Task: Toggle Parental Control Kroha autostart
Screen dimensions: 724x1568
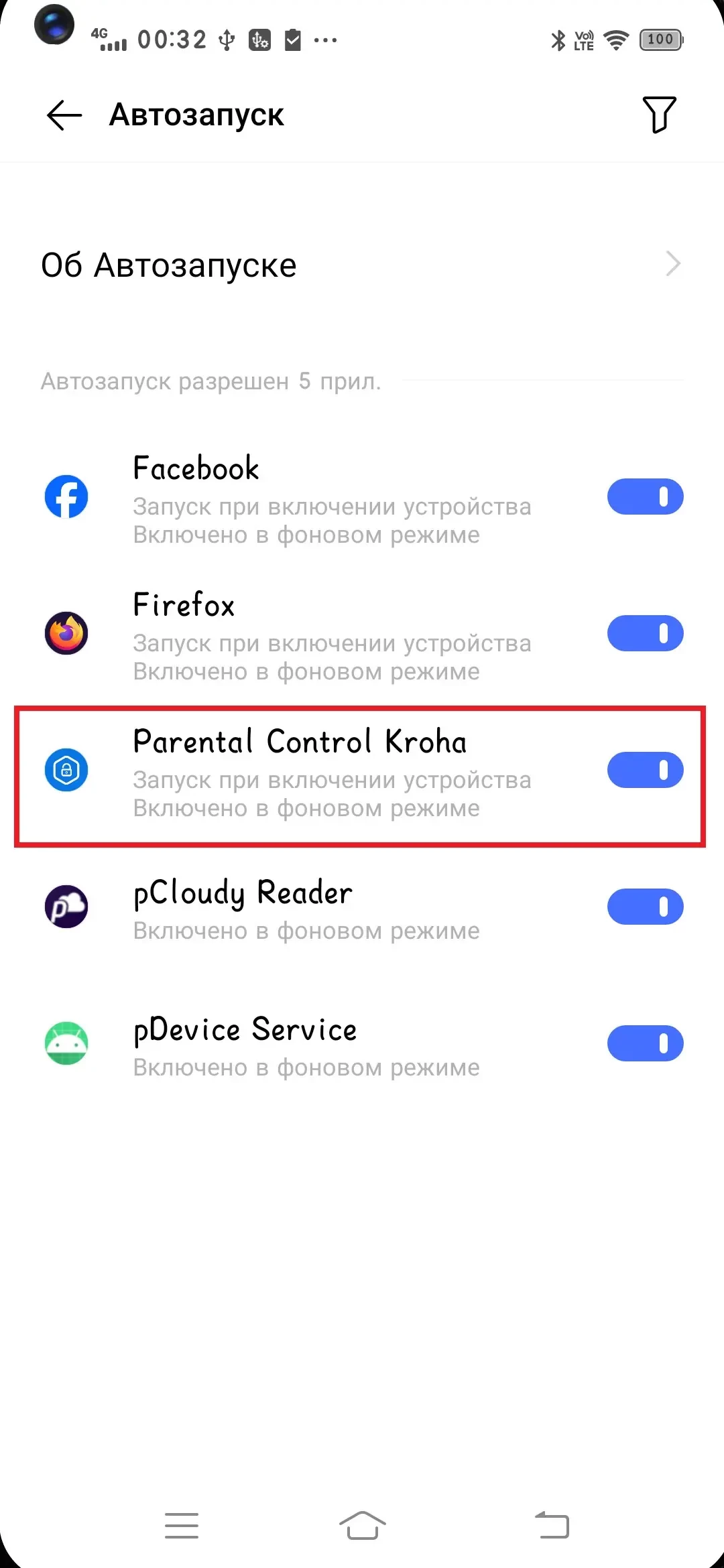Action: click(645, 770)
